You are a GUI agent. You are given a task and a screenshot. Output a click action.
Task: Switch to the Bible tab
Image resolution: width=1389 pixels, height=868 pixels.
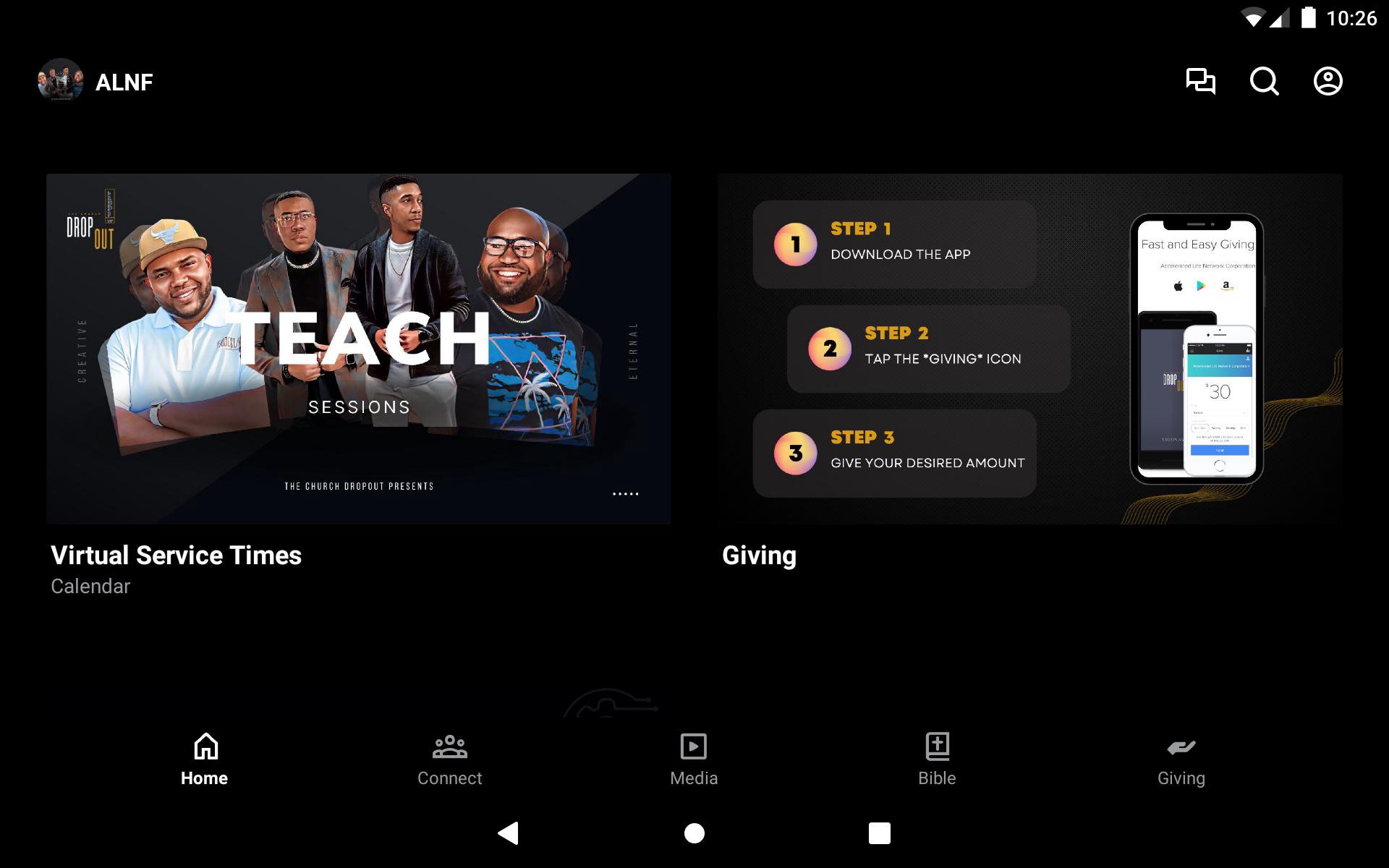(x=937, y=759)
